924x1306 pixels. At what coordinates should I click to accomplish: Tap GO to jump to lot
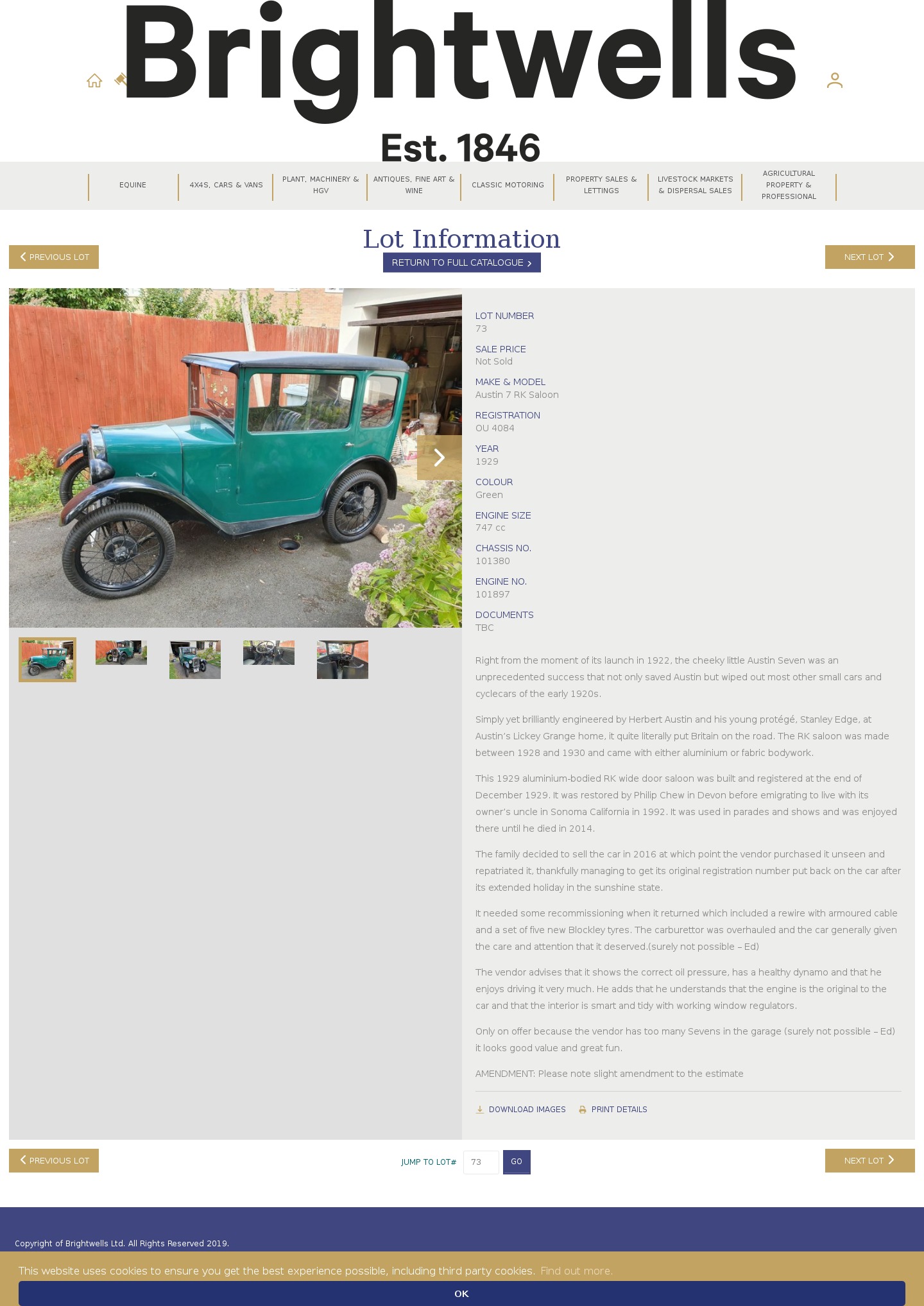(517, 1162)
